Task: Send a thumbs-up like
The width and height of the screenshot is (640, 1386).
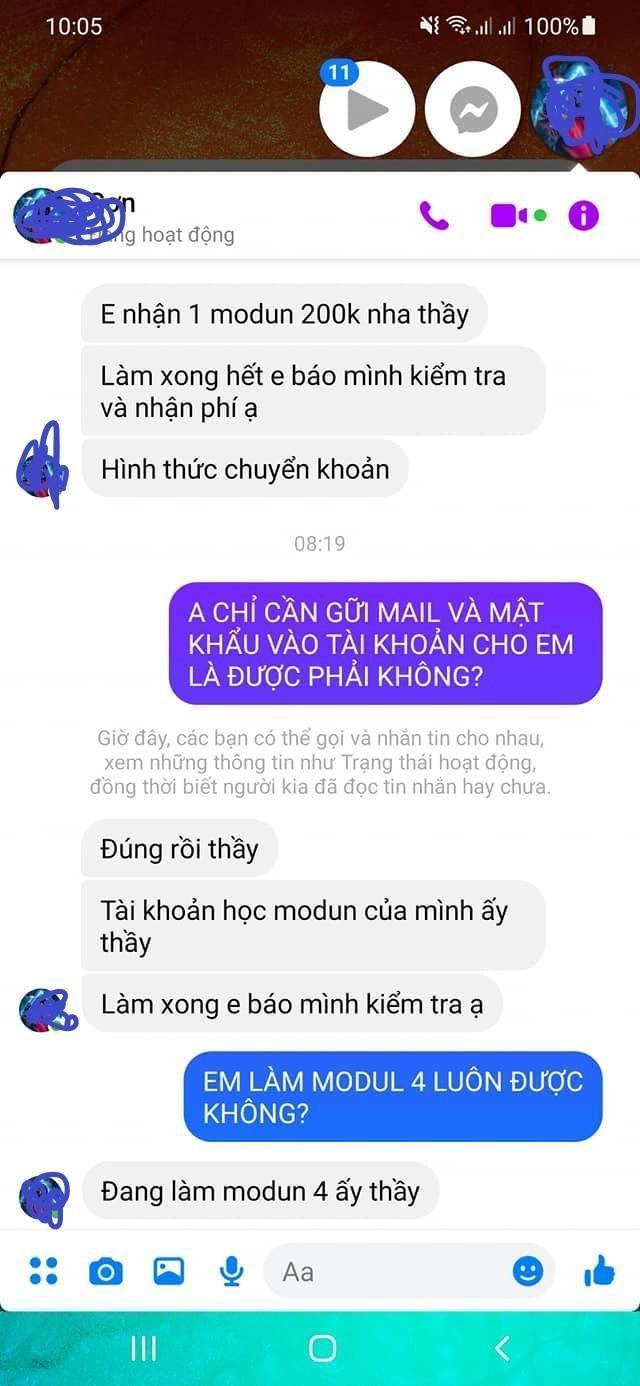Action: (599, 1271)
